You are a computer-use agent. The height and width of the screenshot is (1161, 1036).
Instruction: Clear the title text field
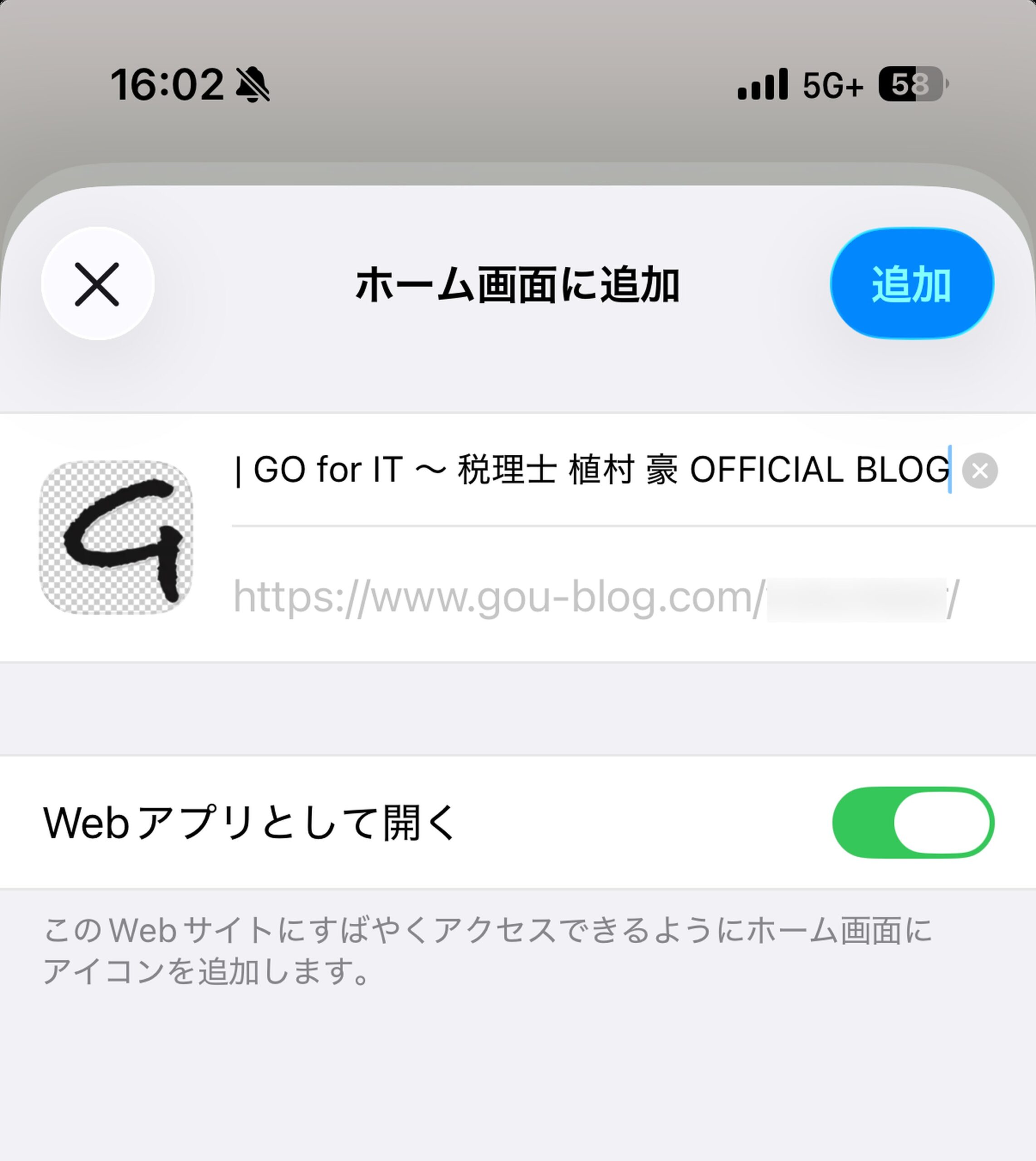tap(980, 471)
